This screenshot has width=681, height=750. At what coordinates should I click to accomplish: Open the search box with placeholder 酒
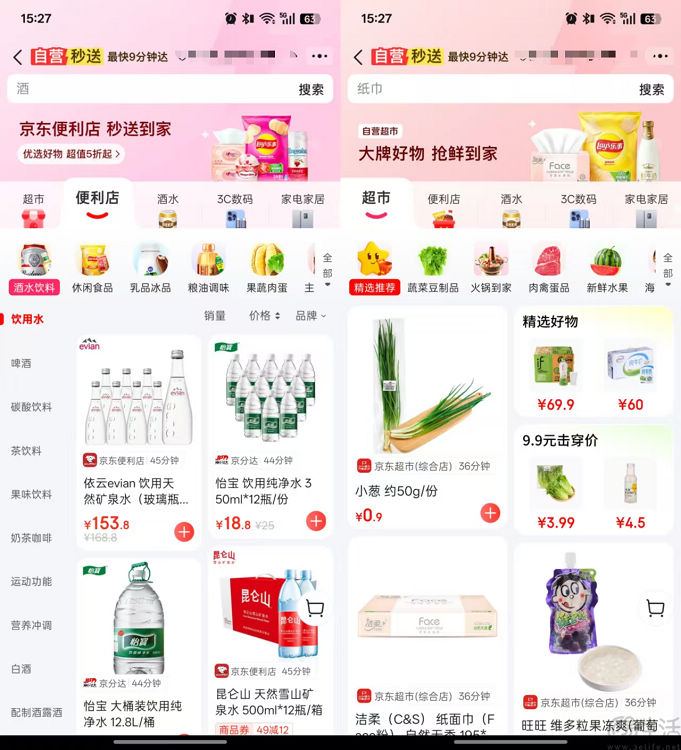[150, 89]
